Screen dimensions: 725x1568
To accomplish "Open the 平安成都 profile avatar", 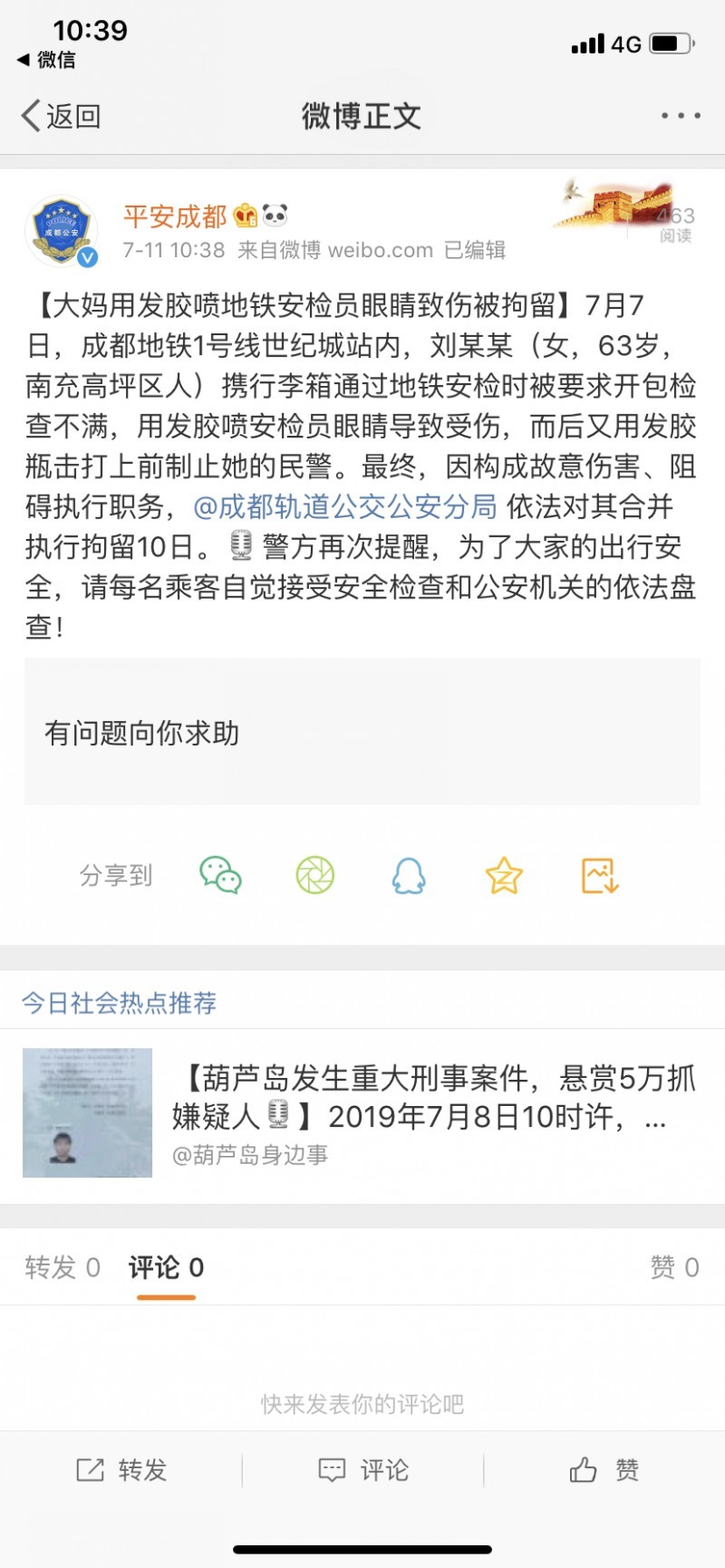I will [62, 232].
